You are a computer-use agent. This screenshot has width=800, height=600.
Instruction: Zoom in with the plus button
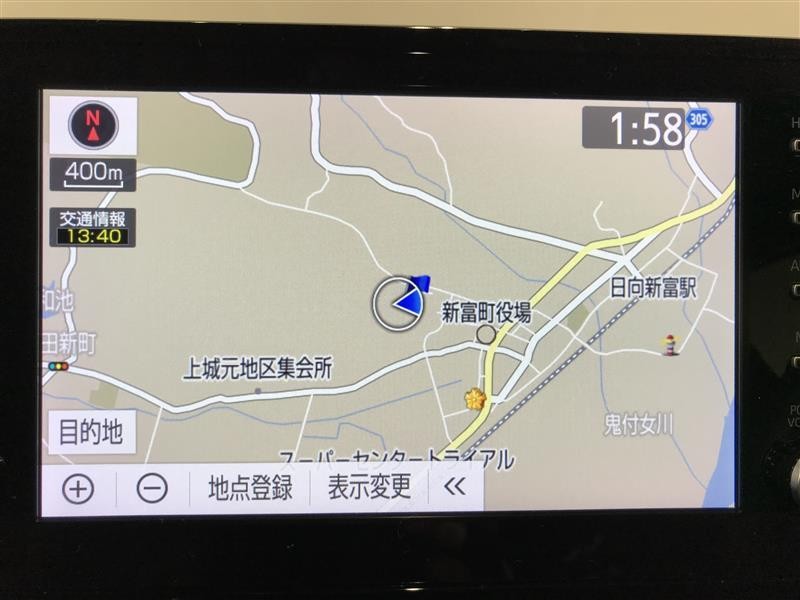point(78,488)
